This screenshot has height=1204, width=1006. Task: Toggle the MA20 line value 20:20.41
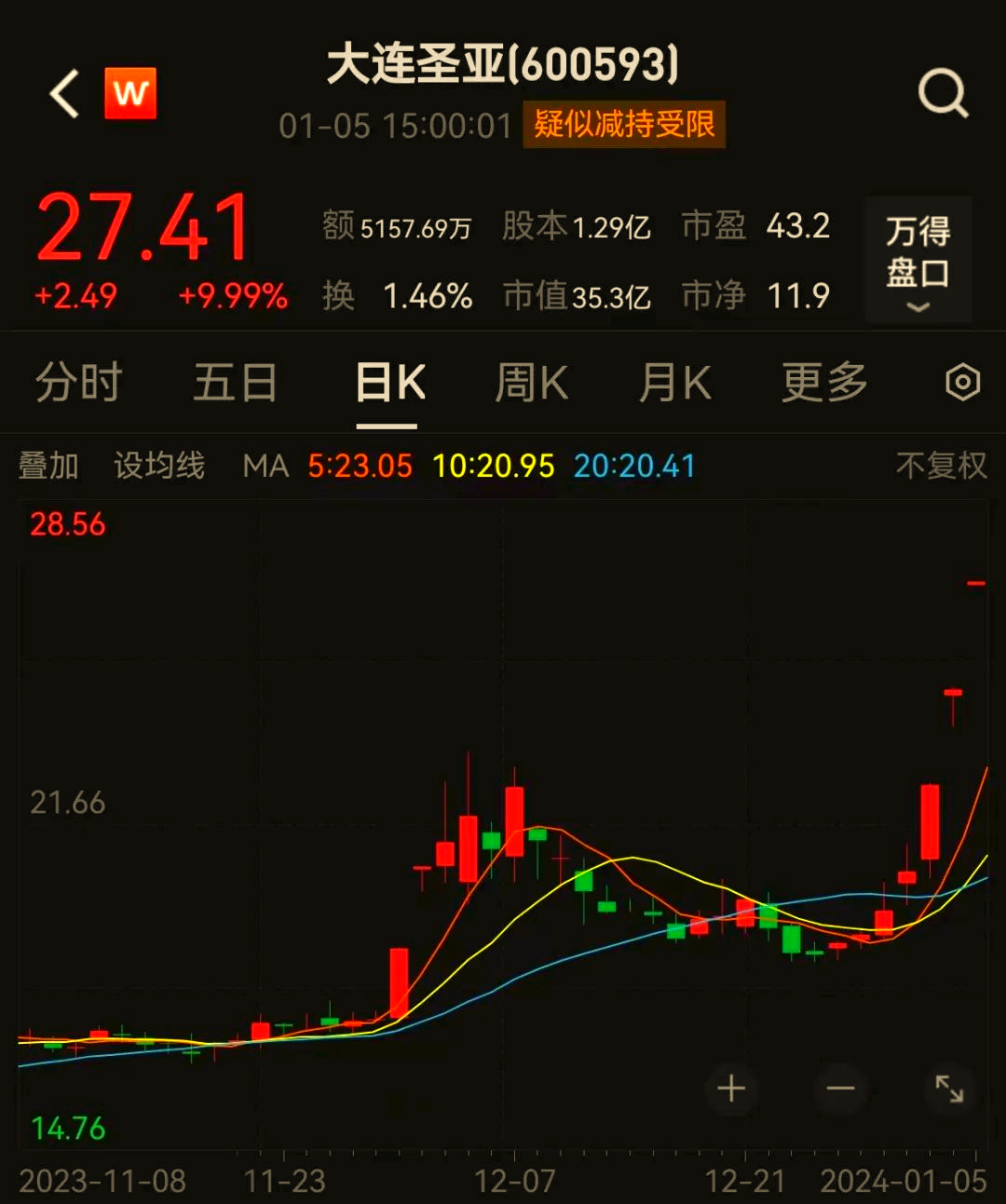coord(633,466)
